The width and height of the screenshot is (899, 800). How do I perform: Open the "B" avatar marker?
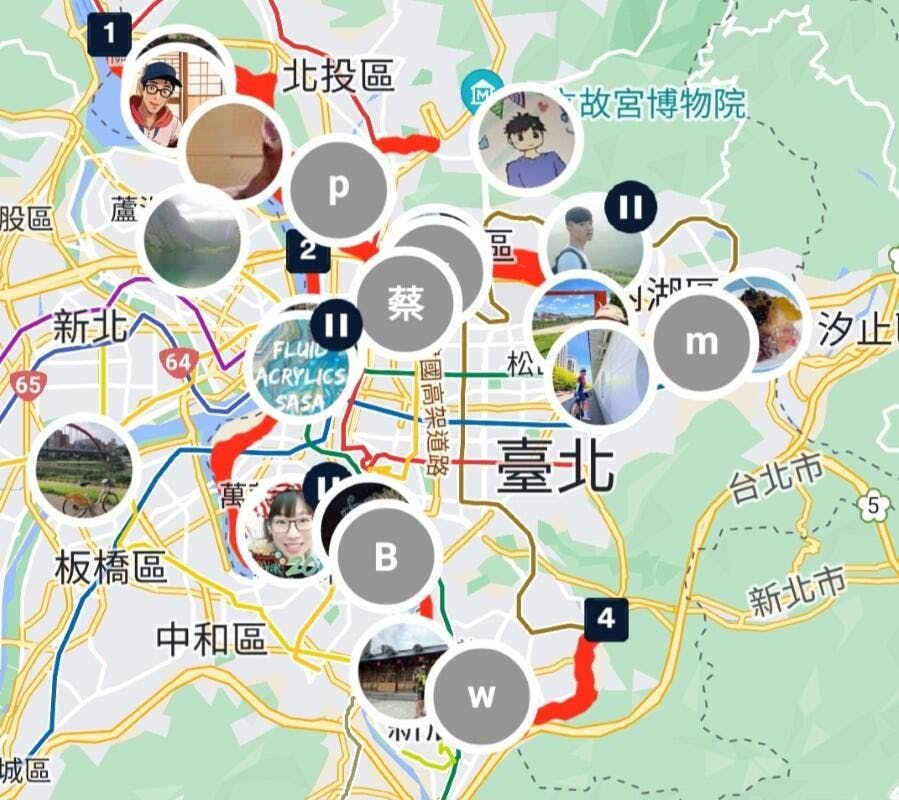[386, 558]
